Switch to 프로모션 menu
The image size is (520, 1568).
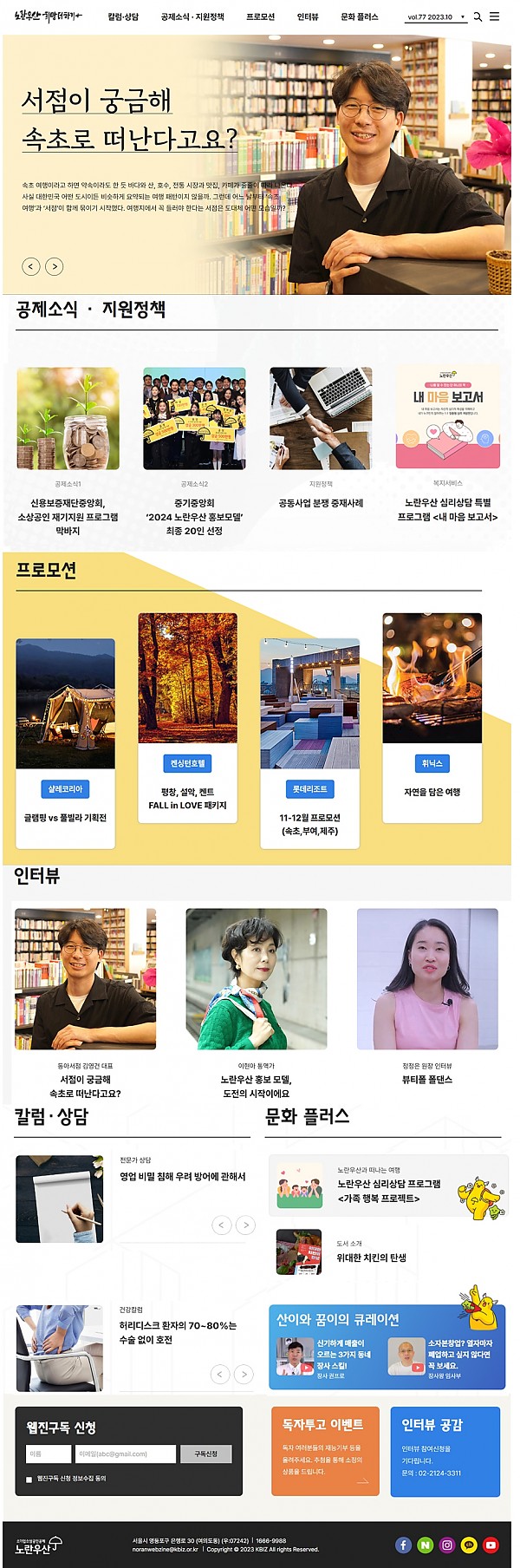(260, 16)
